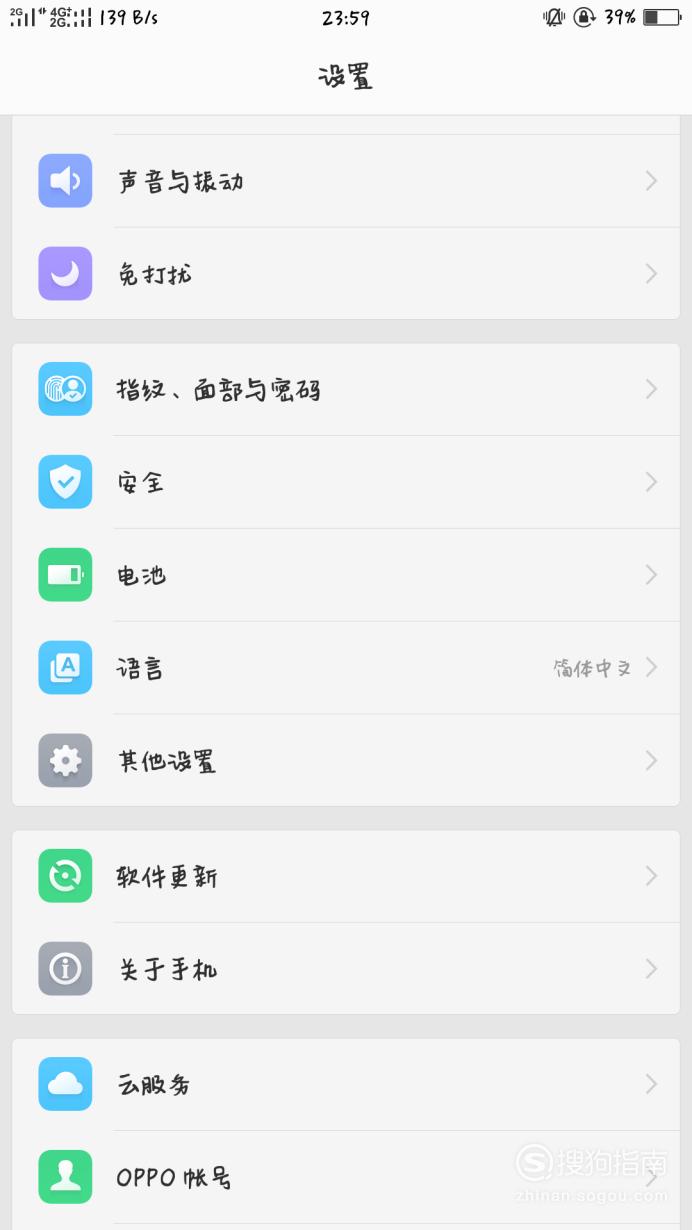Open the OPPO 帐号 row

[346, 1177]
